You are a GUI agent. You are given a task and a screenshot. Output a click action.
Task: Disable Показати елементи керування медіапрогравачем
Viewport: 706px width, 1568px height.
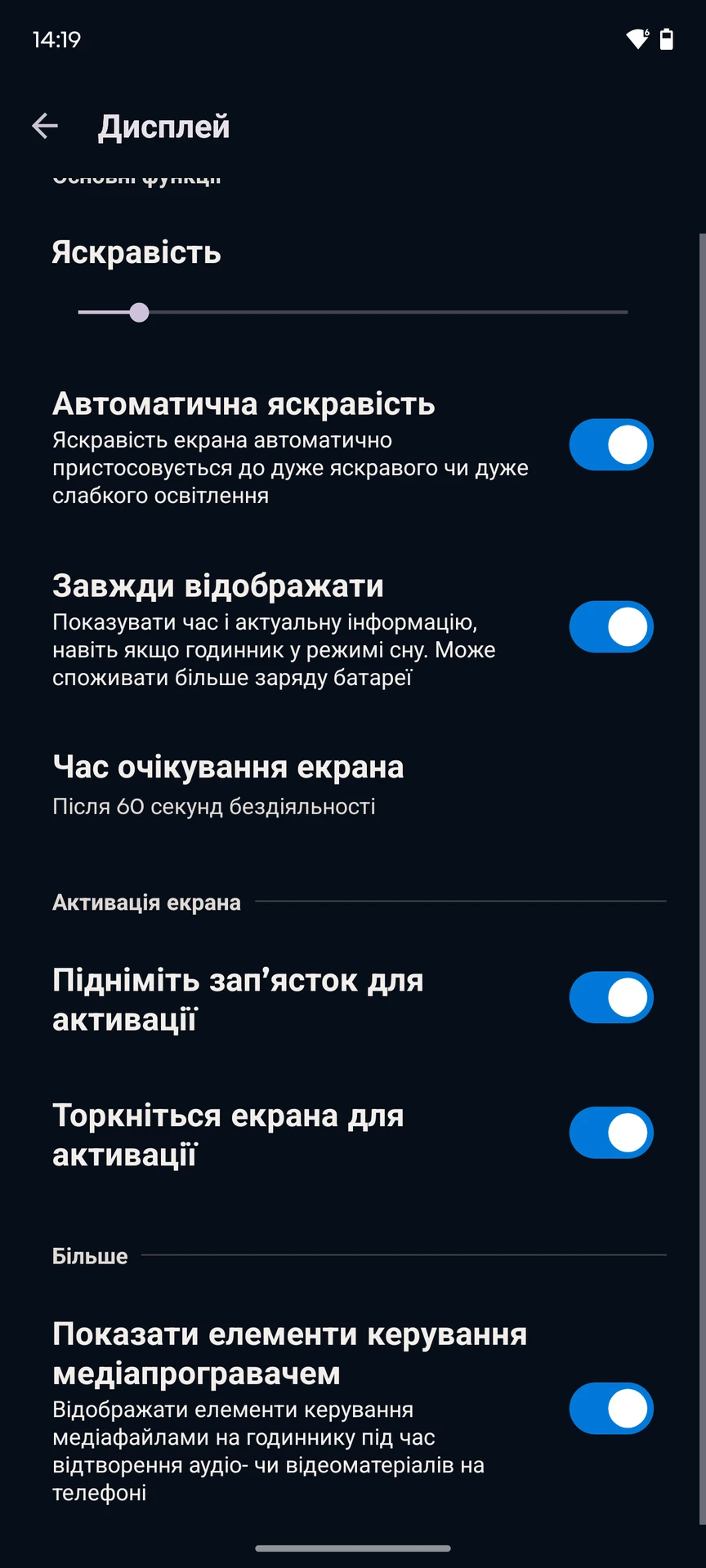pyautogui.click(x=610, y=1409)
